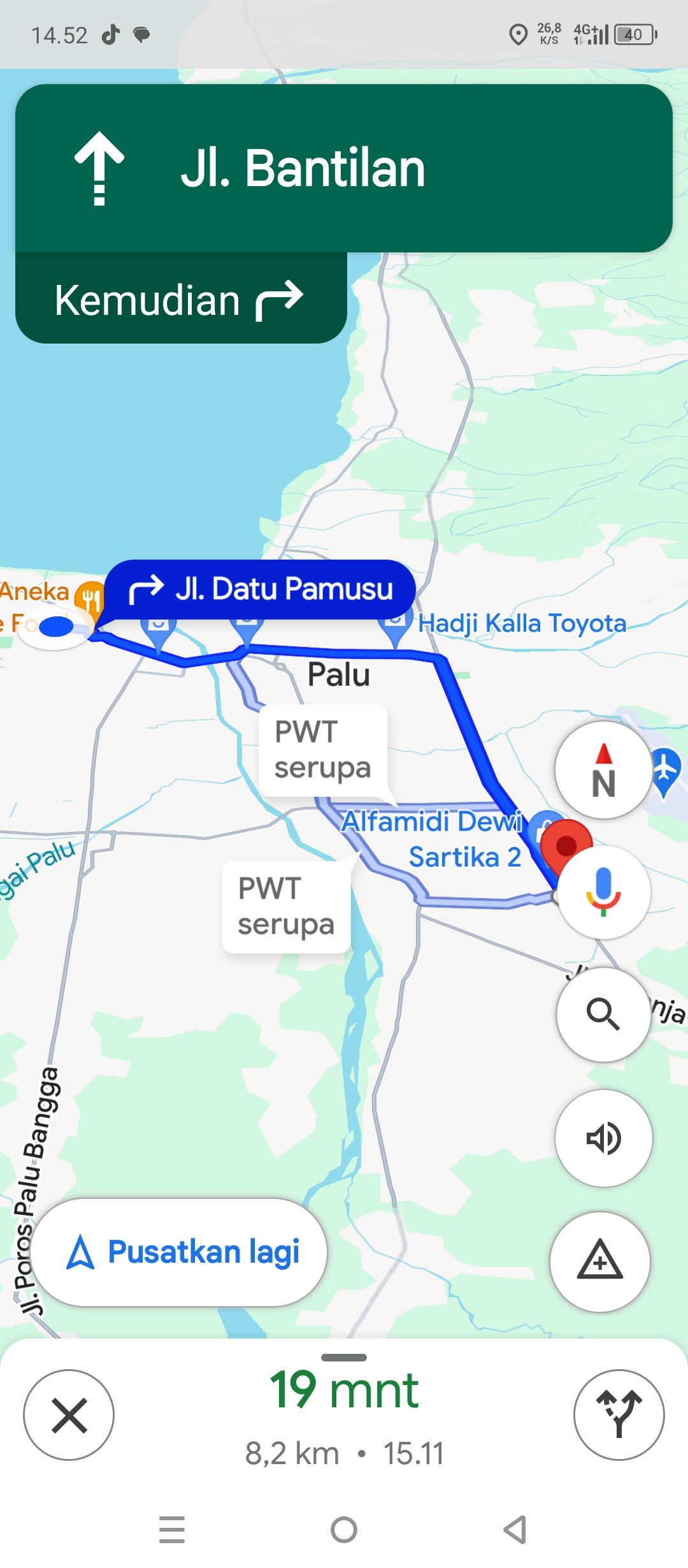View alternate routes
This screenshot has width=688, height=1568.
point(619,1415)
